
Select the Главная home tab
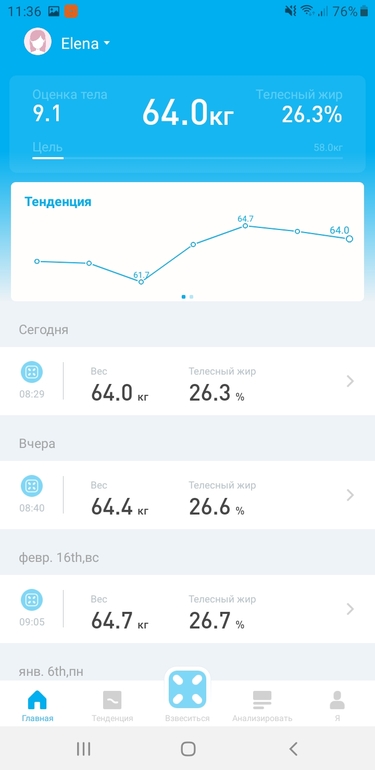[x=37, y=706]
